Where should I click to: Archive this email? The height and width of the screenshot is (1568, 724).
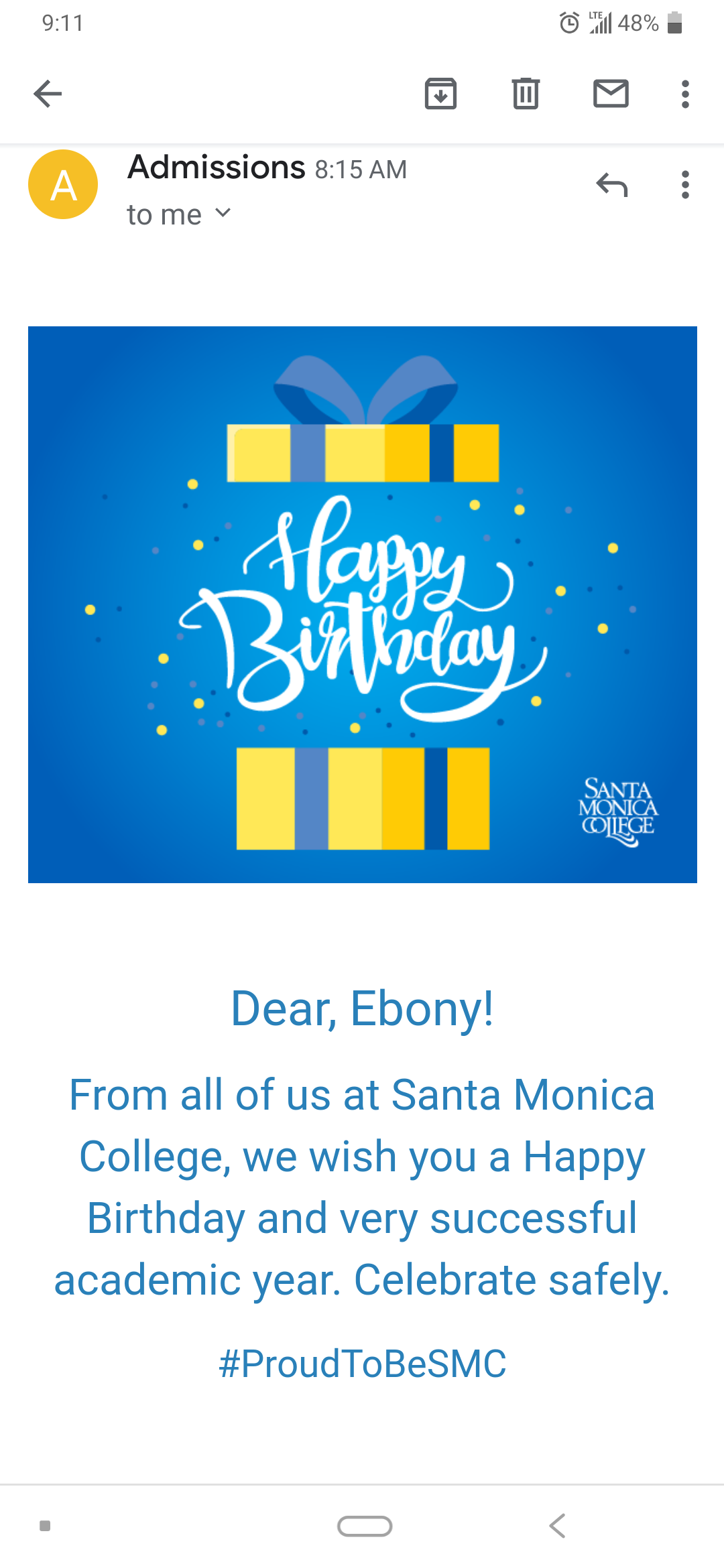[440, 94]
